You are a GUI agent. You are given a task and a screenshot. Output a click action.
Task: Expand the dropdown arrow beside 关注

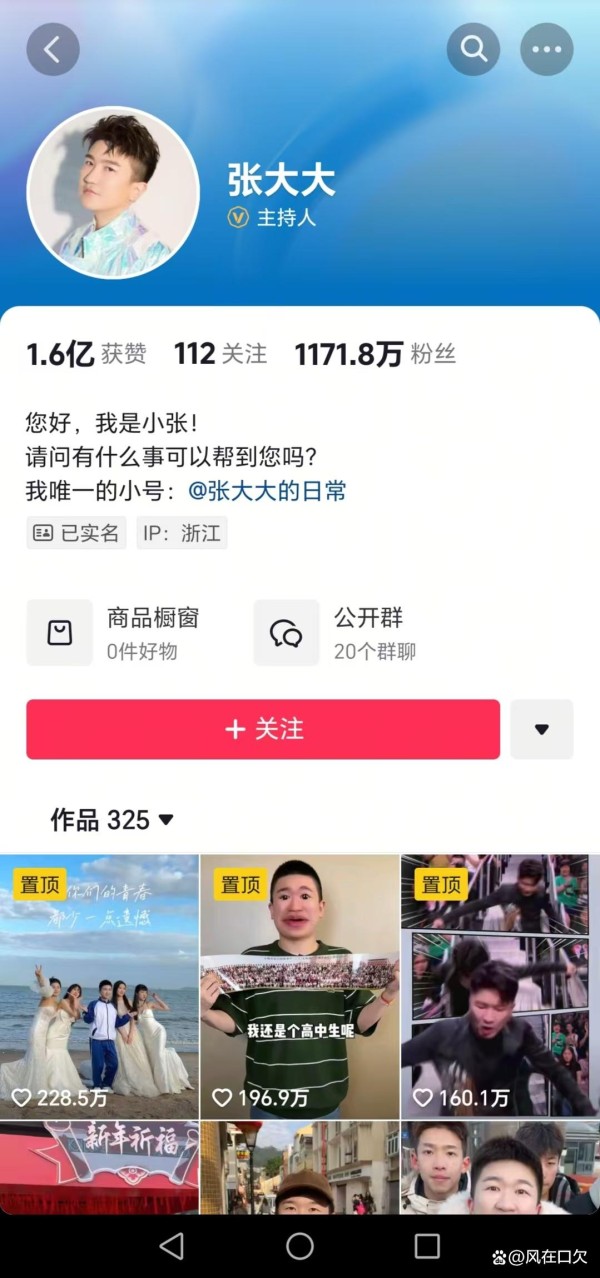(542, 729)
